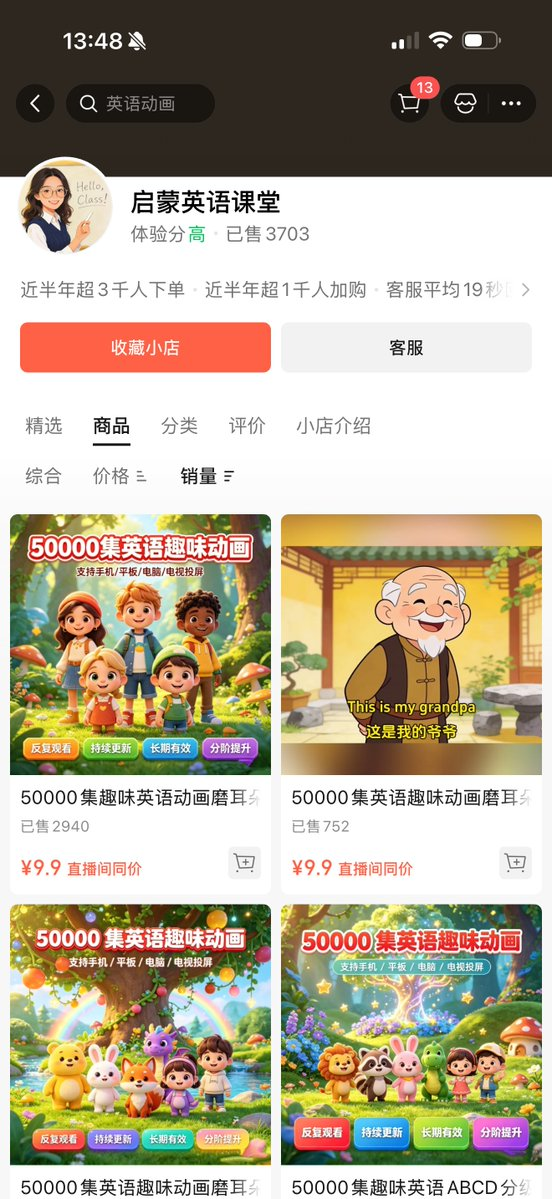Open the three-dot overflow menu
The image size is (552, 1199).
pos(511,104)
